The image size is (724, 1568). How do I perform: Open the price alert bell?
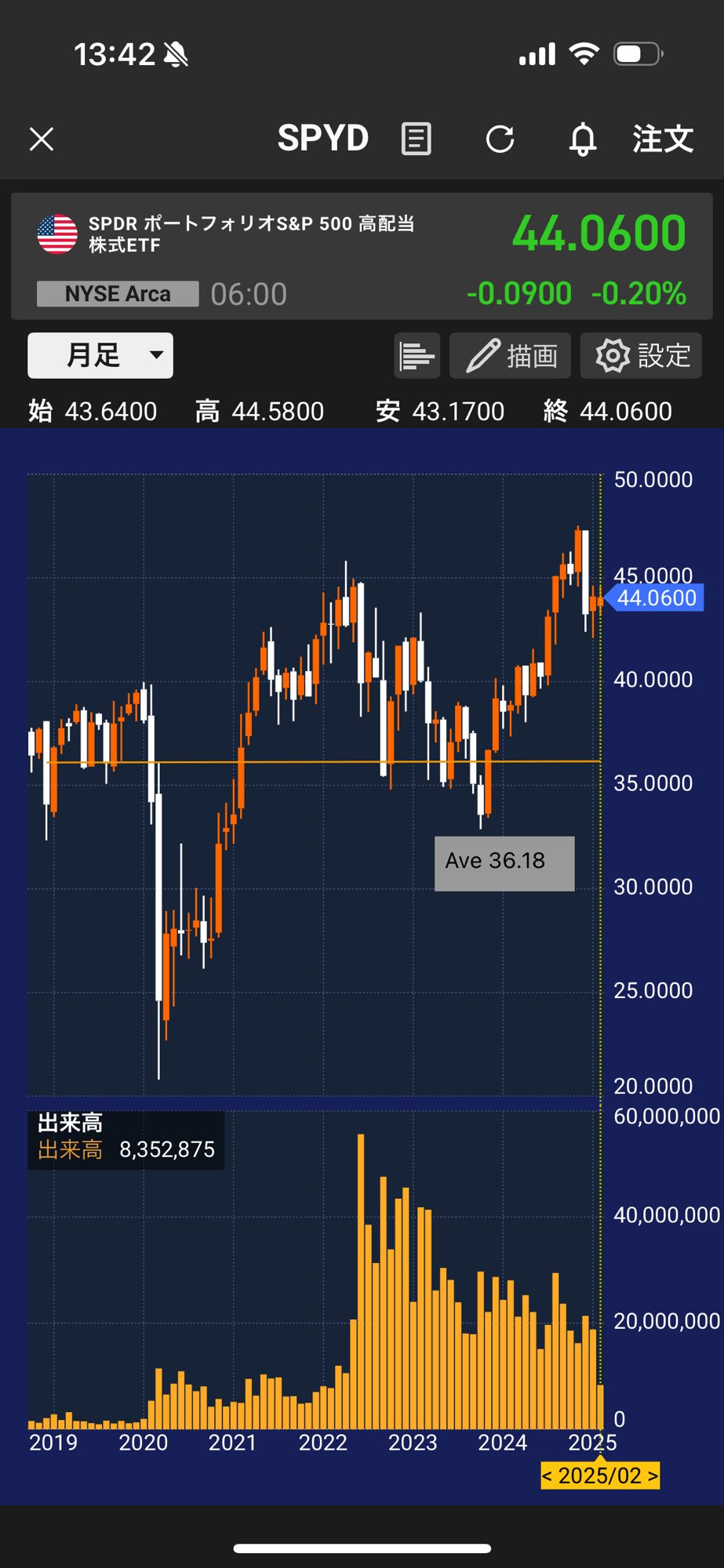[x=583, y=140]
